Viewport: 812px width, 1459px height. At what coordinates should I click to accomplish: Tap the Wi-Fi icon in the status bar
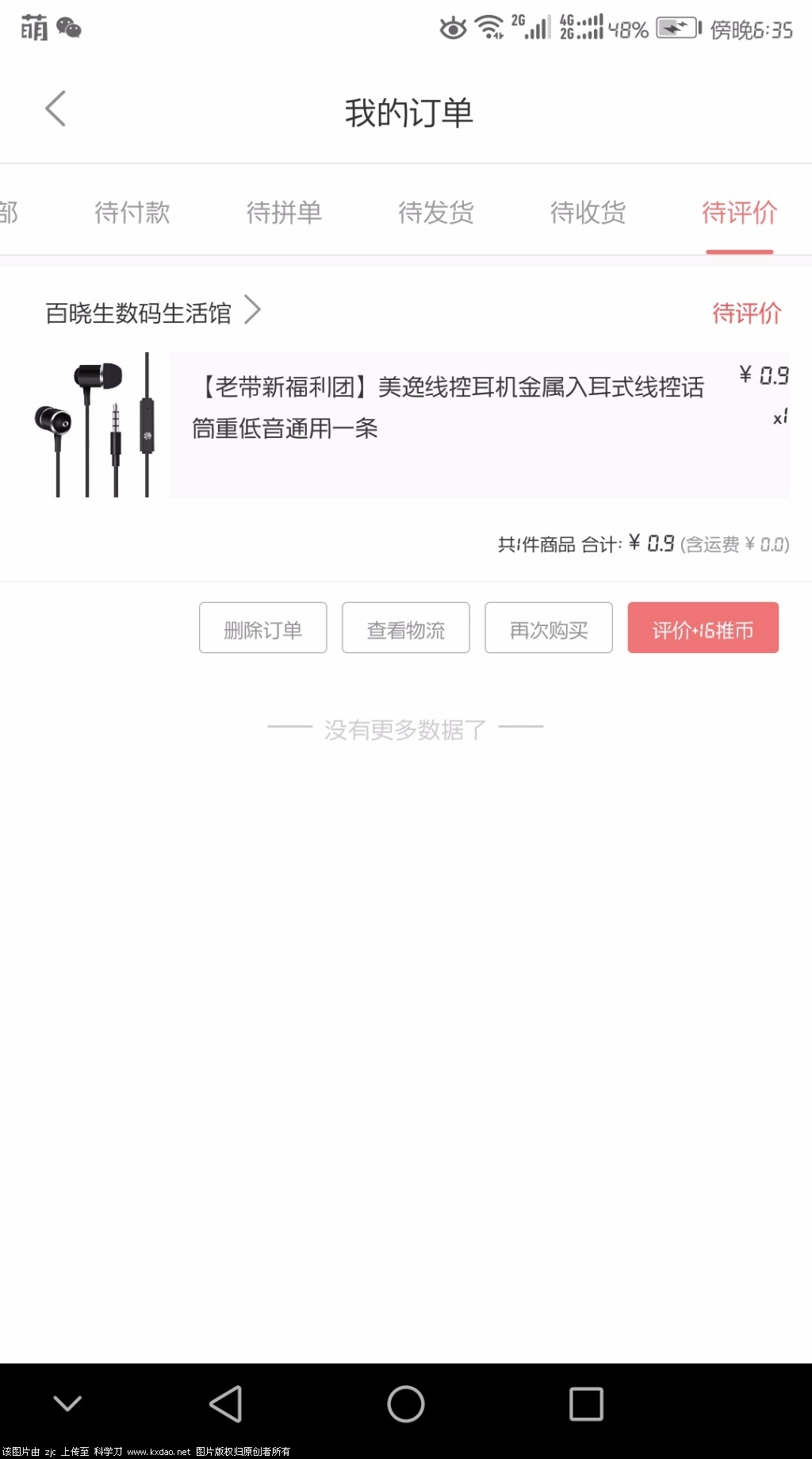(x=488, y=26)
